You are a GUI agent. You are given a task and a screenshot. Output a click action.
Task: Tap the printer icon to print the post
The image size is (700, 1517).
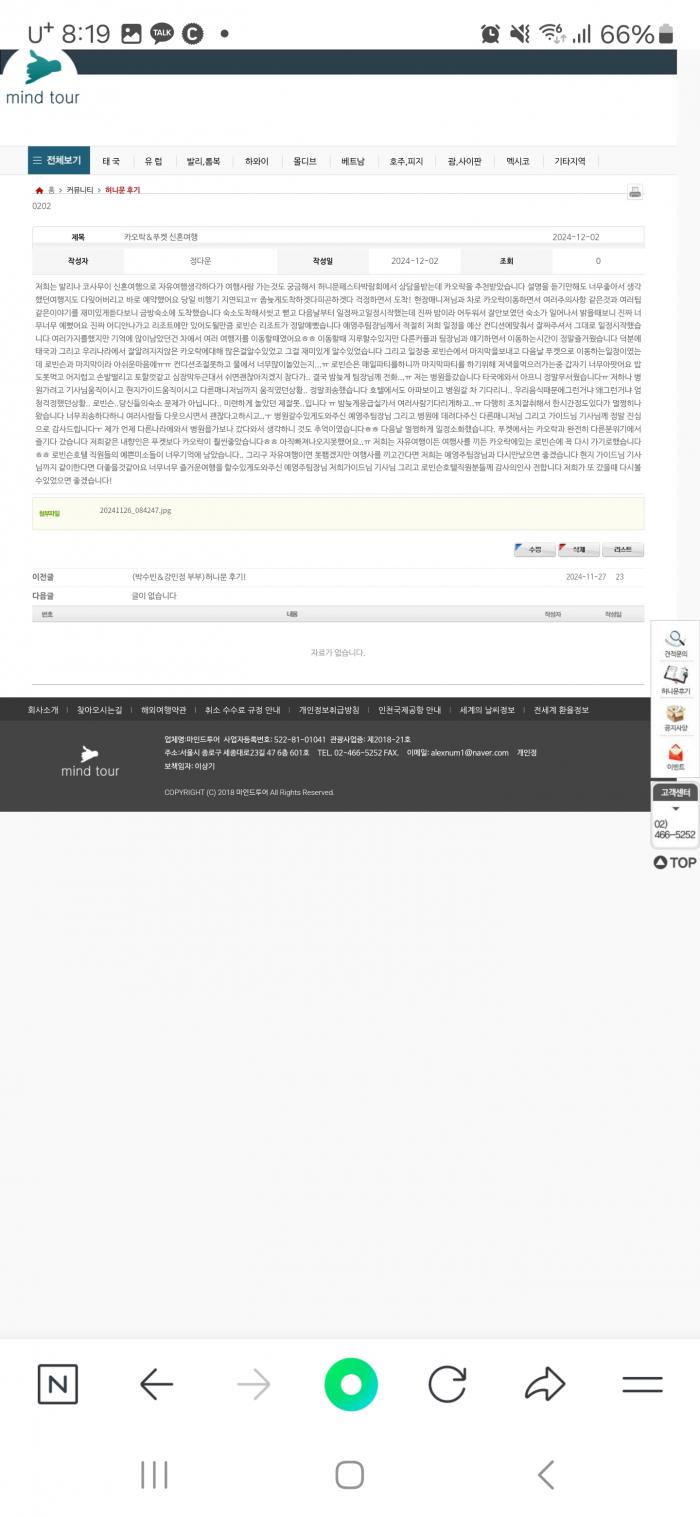click(635, 192)
